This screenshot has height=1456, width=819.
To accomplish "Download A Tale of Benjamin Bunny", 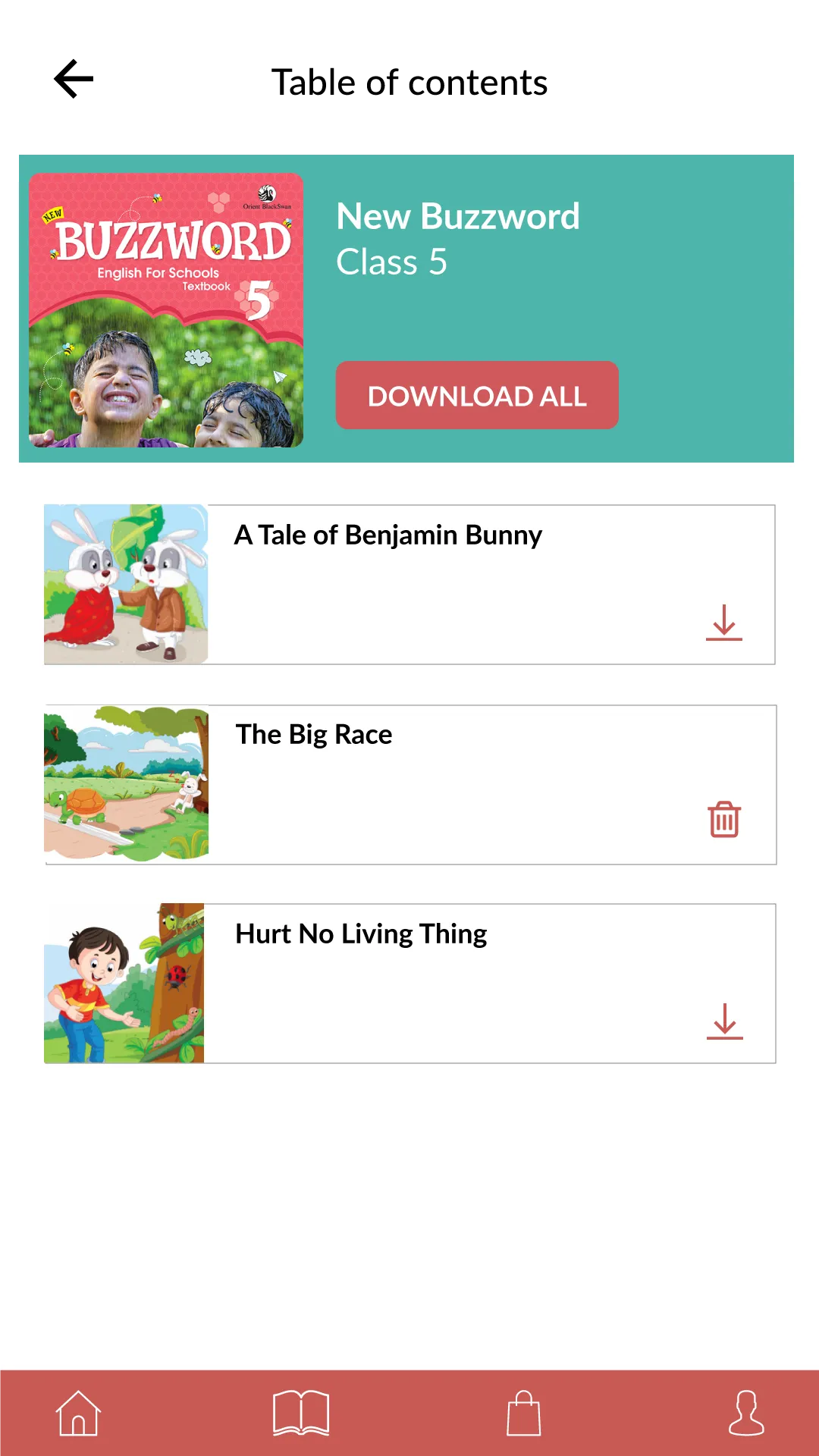I will pos(724,623).
